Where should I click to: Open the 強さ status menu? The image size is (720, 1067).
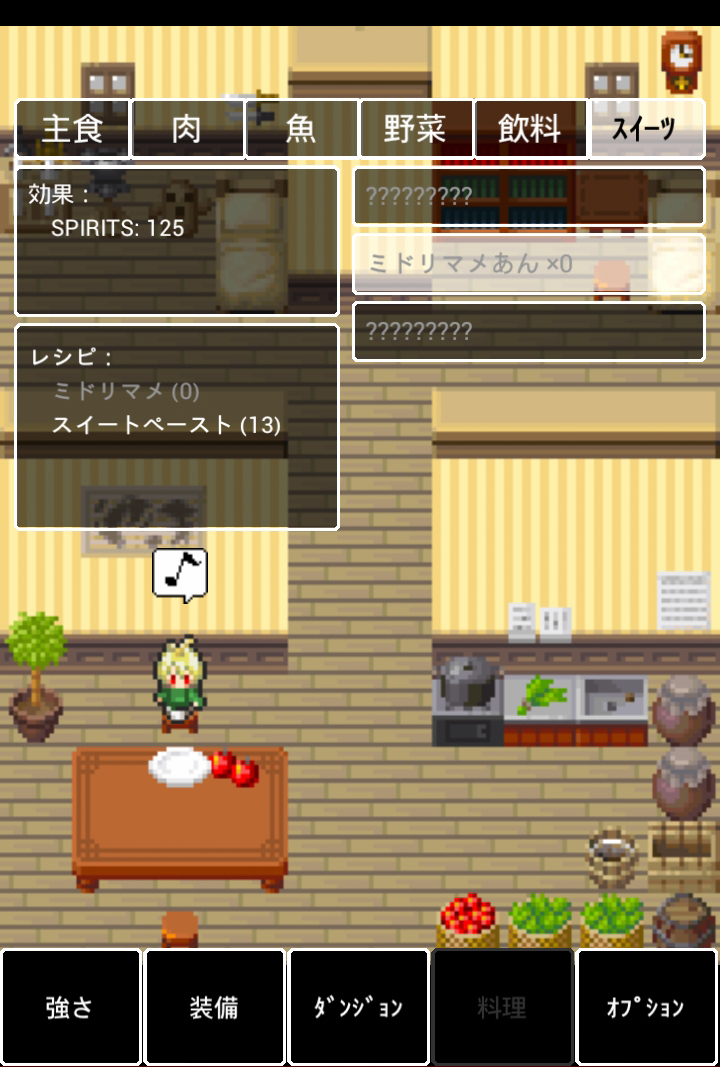click(71, 1007)
